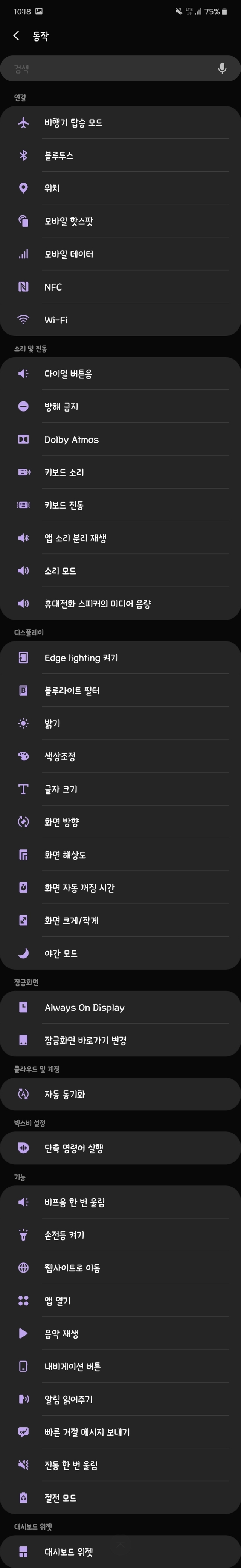Select the 자동 동기화 action
The image size is (241, 1568).
click(120, 1095)
